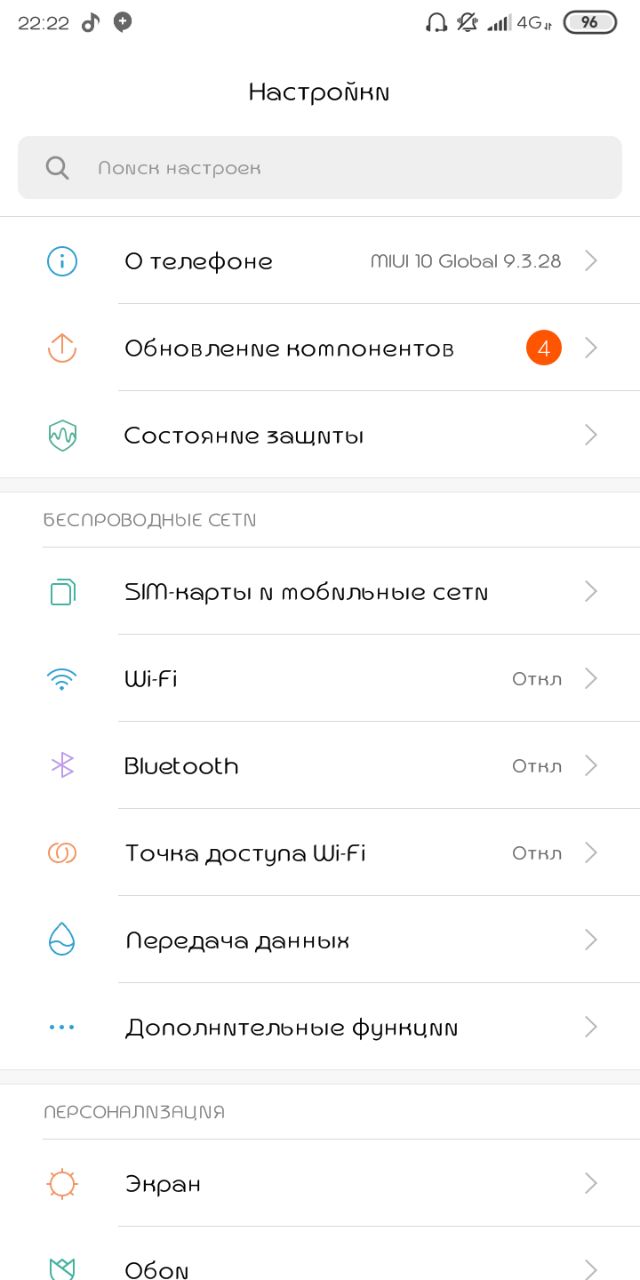Open Обновление компонентов
640x1280 pixels.
(320, 348)
